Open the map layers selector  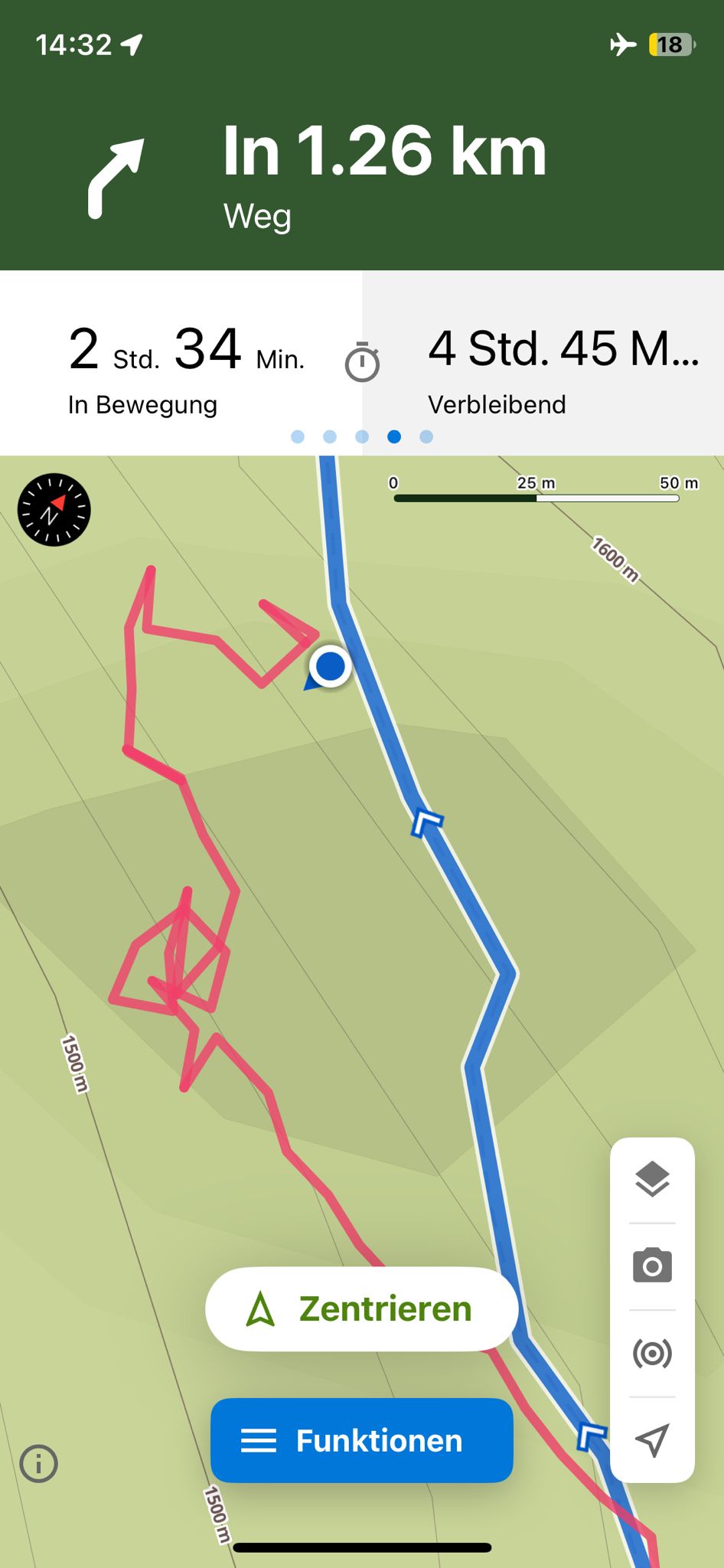click(652, 1179)
